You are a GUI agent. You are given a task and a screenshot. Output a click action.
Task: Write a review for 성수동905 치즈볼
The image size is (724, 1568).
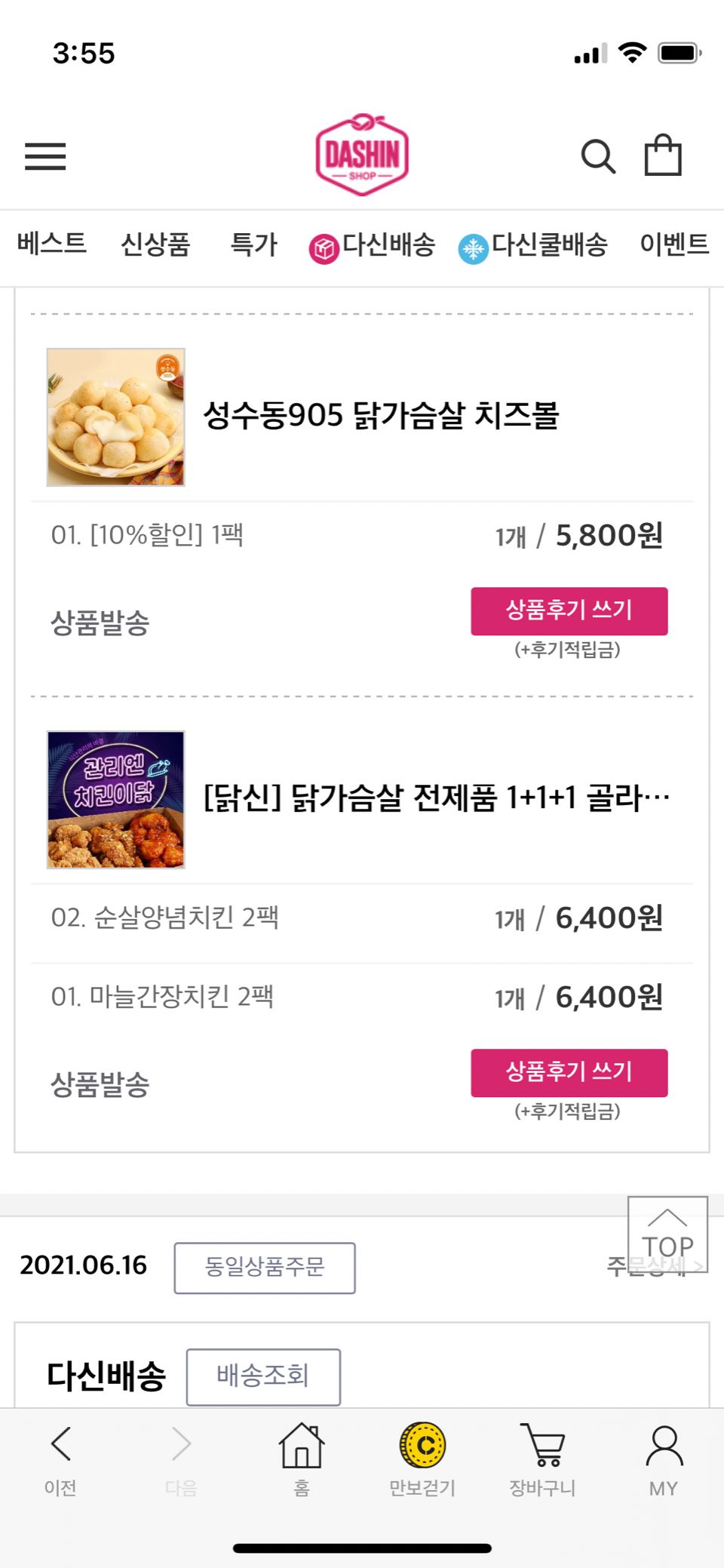569,610
